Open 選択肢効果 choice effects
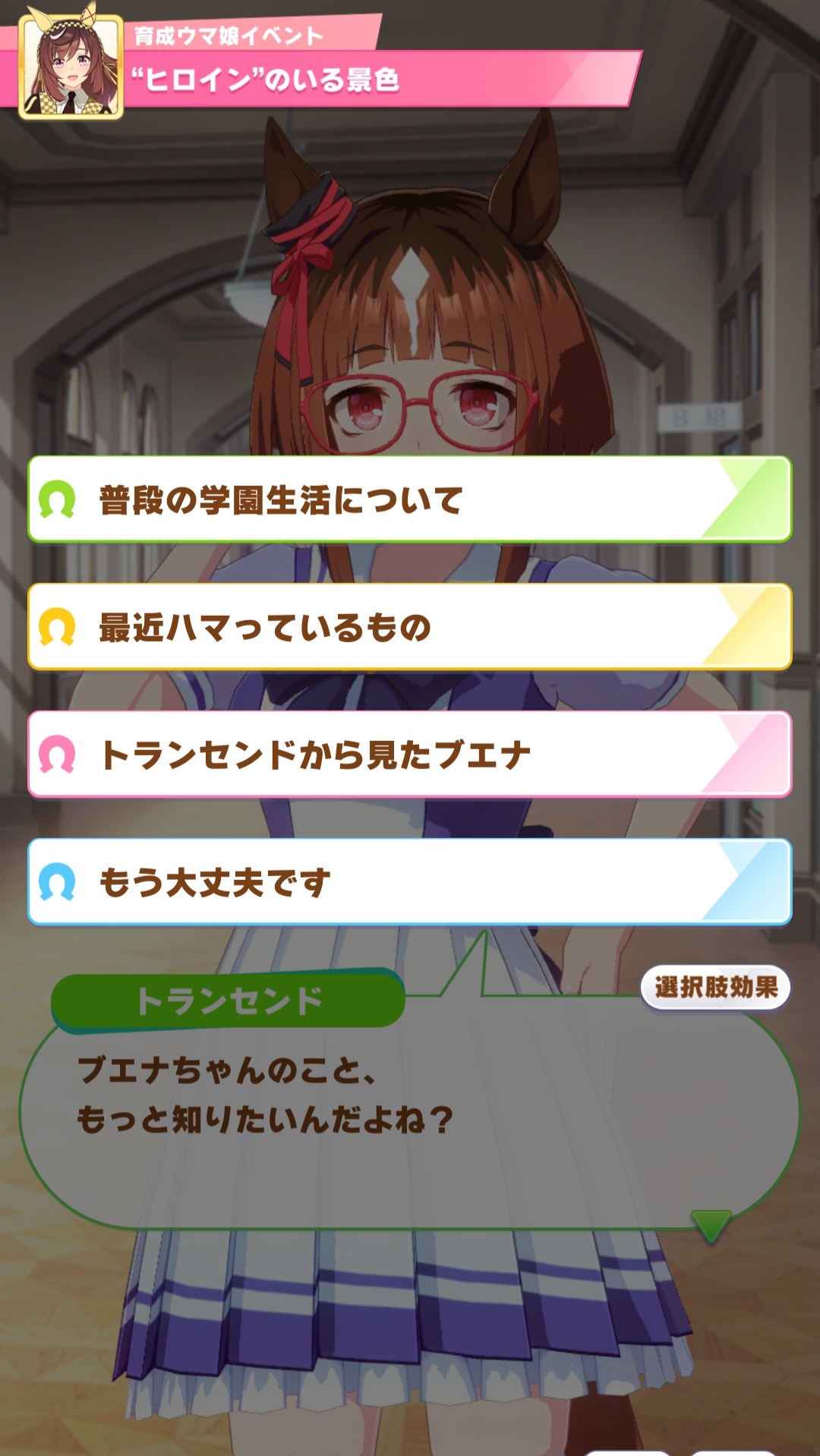 click(715, 988)
